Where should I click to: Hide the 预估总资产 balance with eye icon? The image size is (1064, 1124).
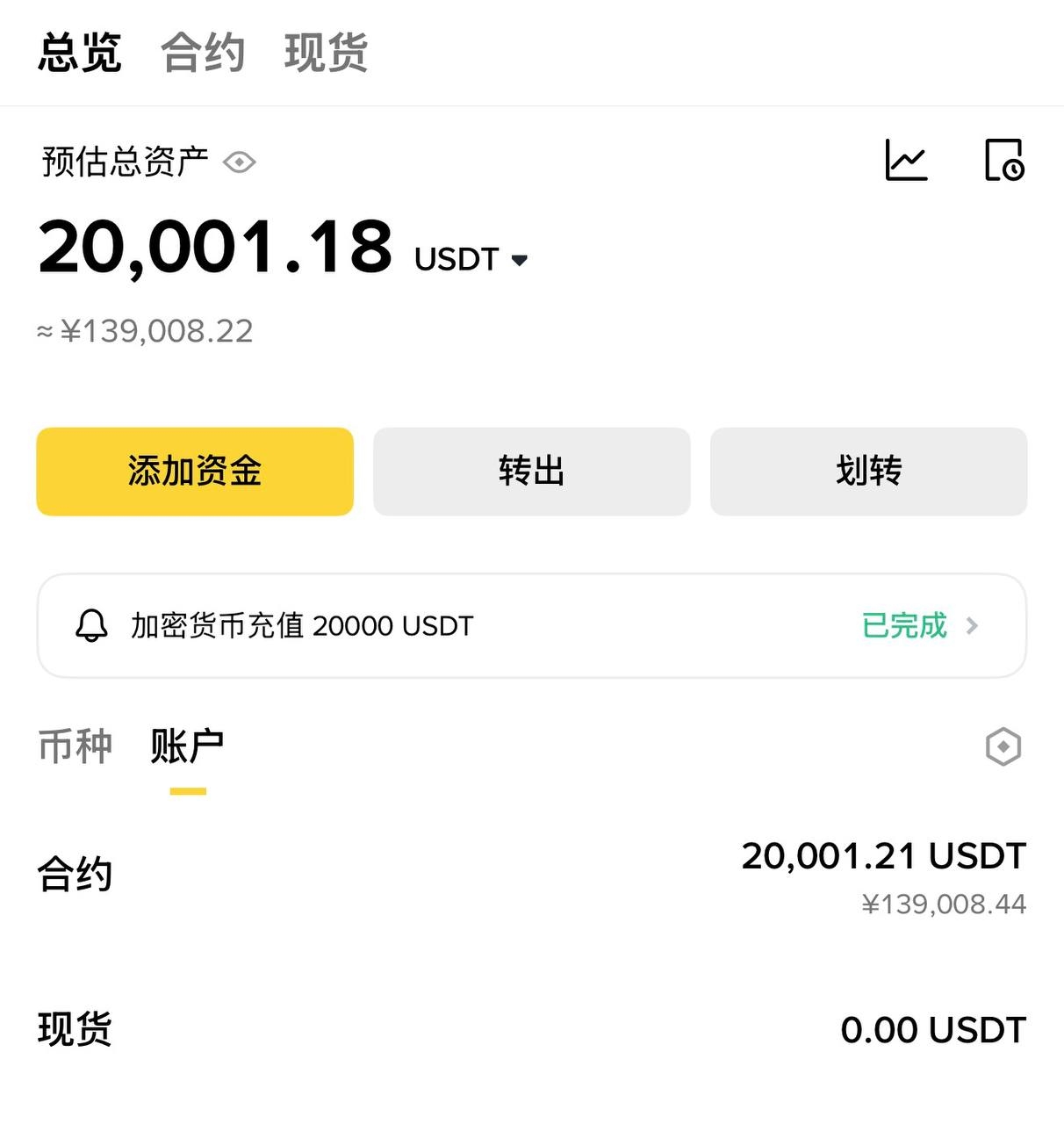(x=239, y=162)
